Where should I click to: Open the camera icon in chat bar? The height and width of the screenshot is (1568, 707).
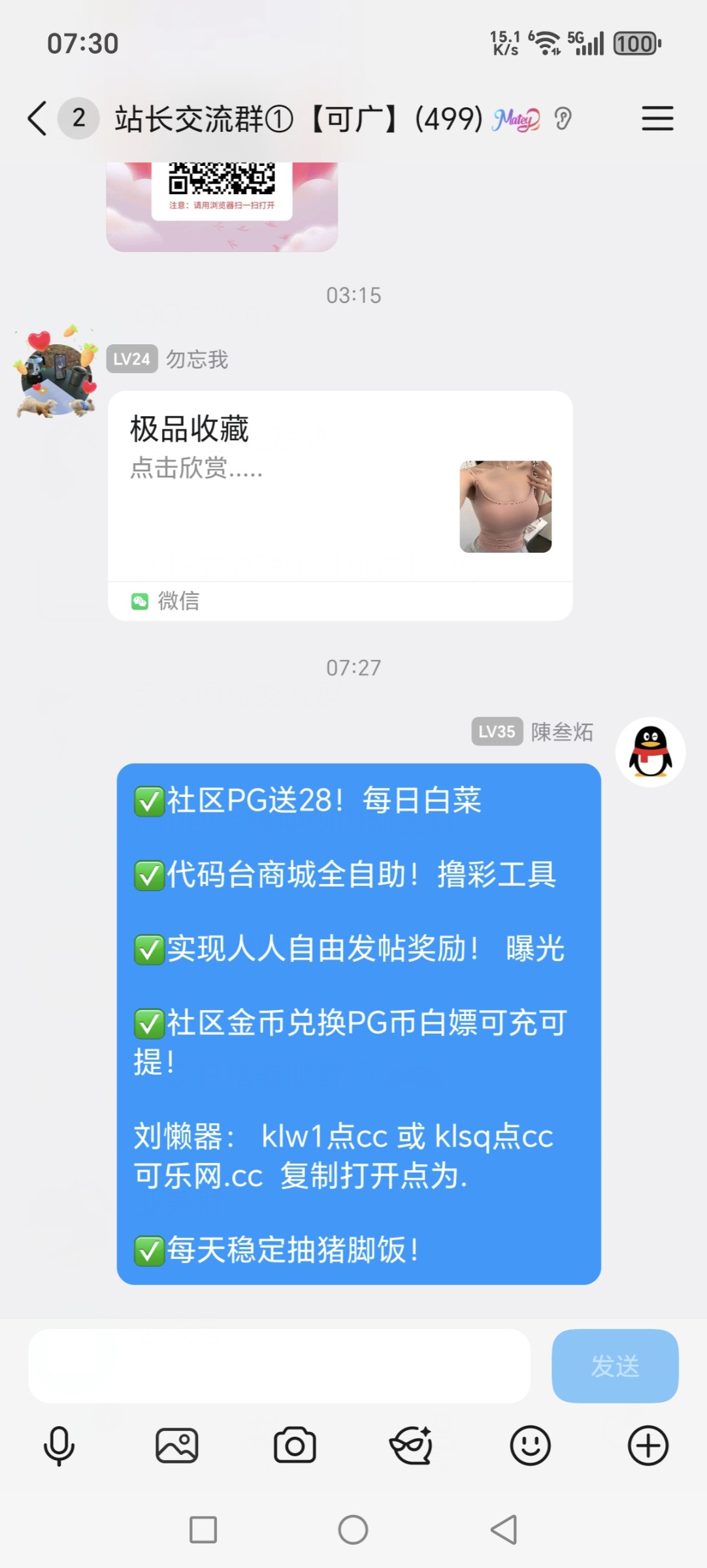[295, 1445]
